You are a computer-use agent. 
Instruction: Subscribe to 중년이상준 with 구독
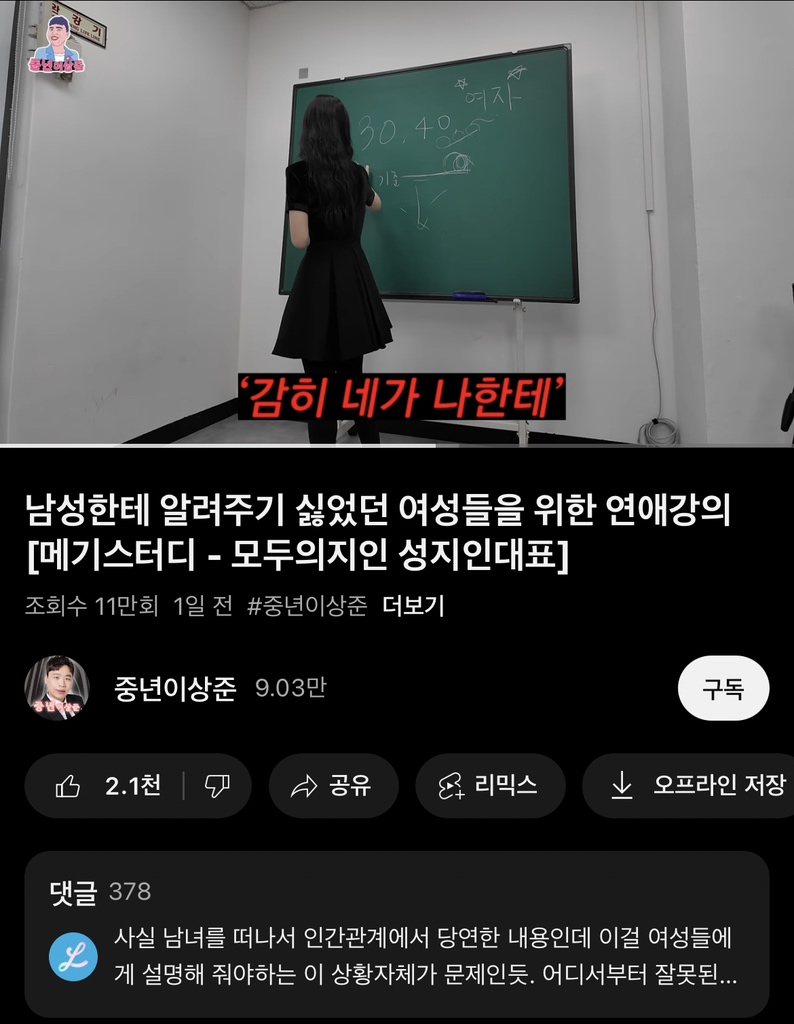[x=722, y=689]
